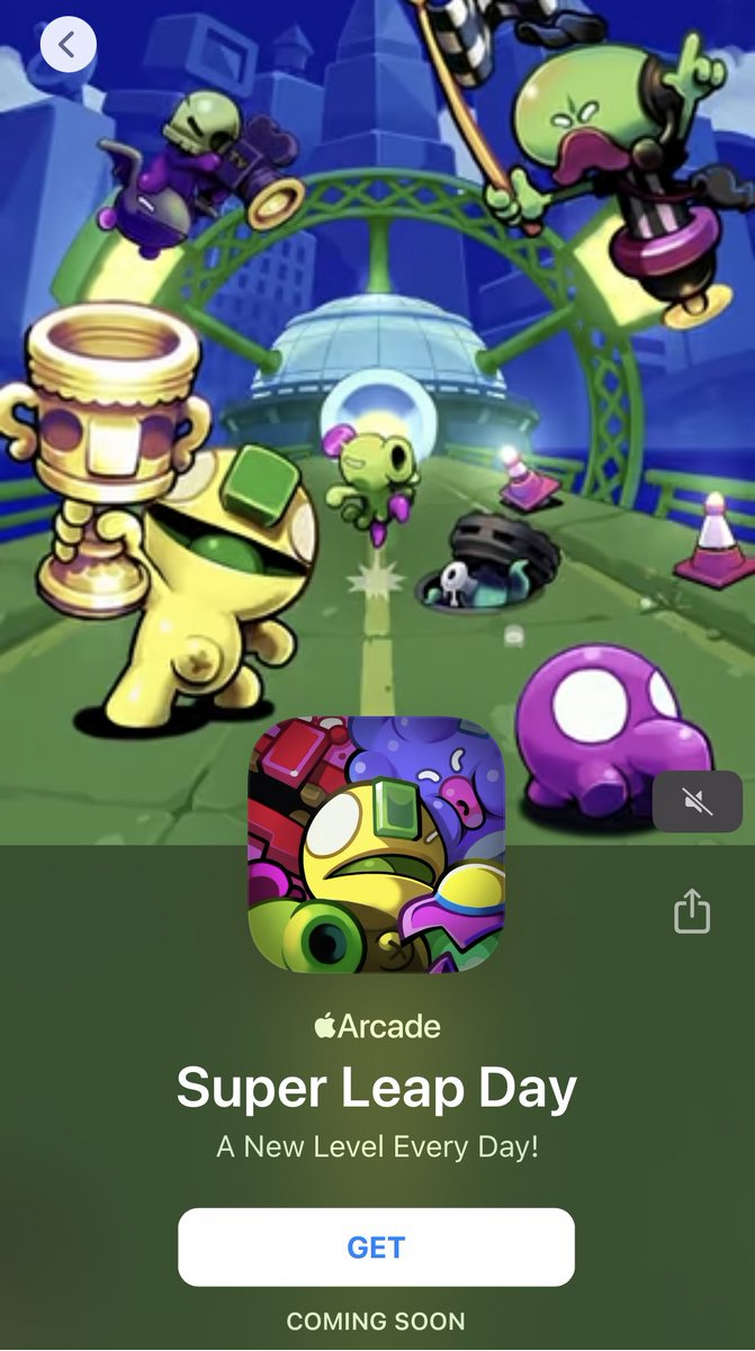Share Super Leap Day
The height and width of the screenshot is (1351, 755).
point(691,912)
